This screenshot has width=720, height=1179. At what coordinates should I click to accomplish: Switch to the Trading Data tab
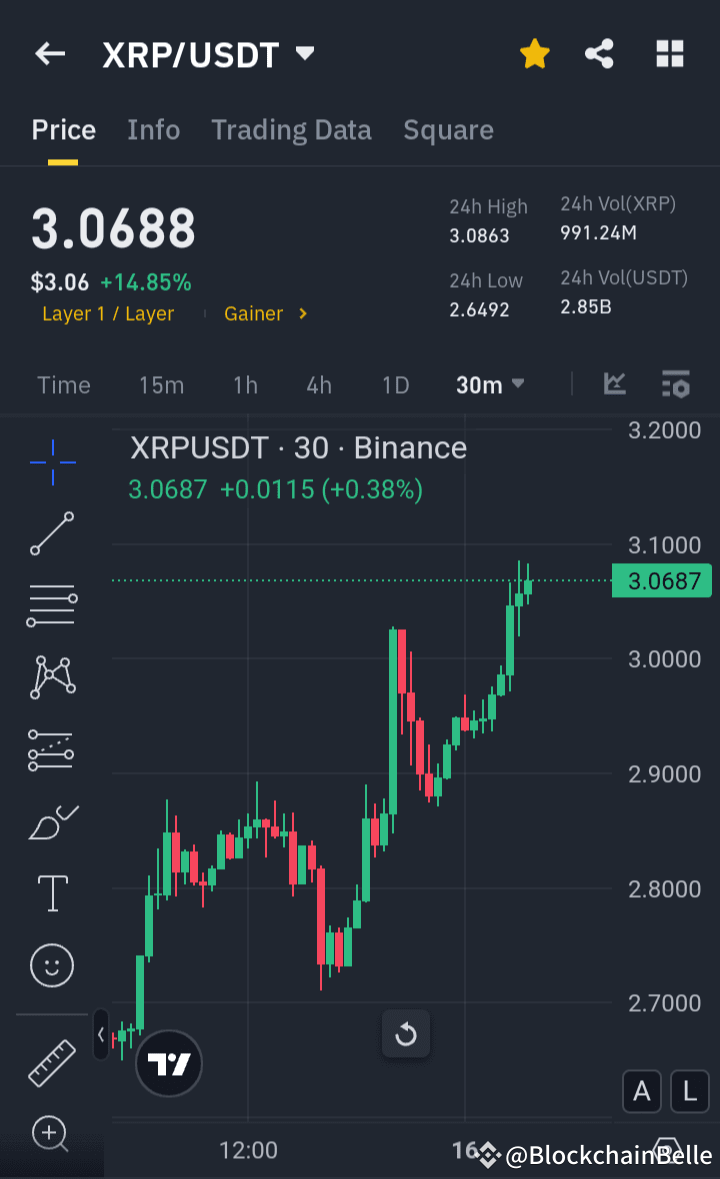[291, 129]
